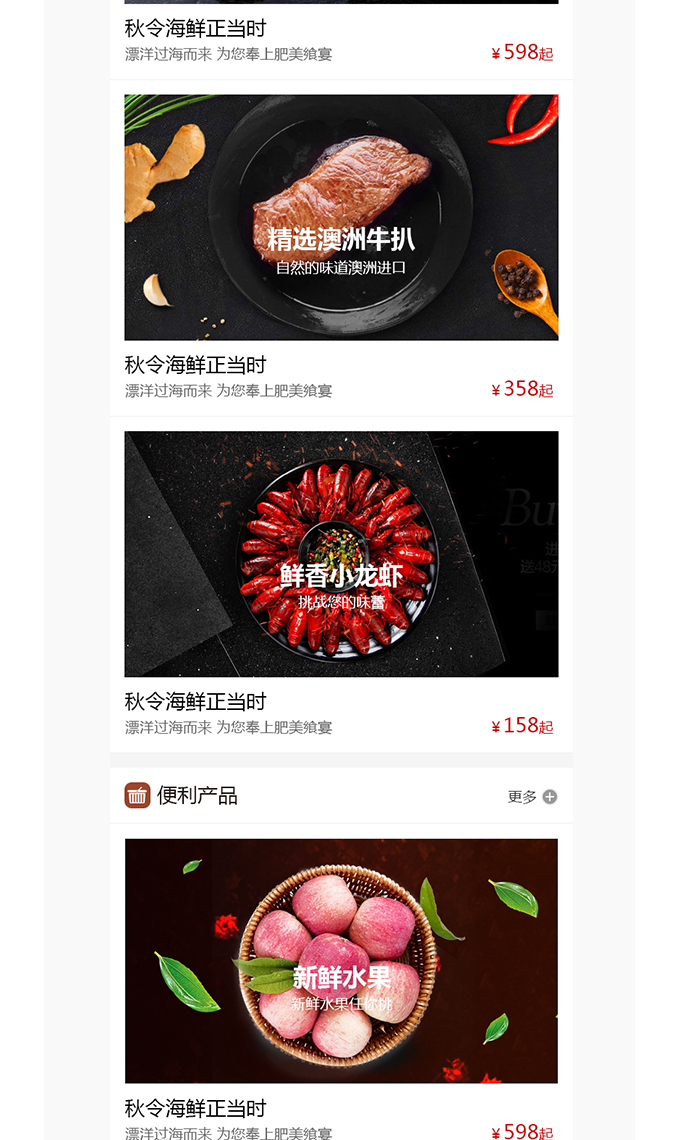This screenshot has width=674, height=1140.
Task: Open the 鲜香小龙虾 product card
Action: [341, 554]
